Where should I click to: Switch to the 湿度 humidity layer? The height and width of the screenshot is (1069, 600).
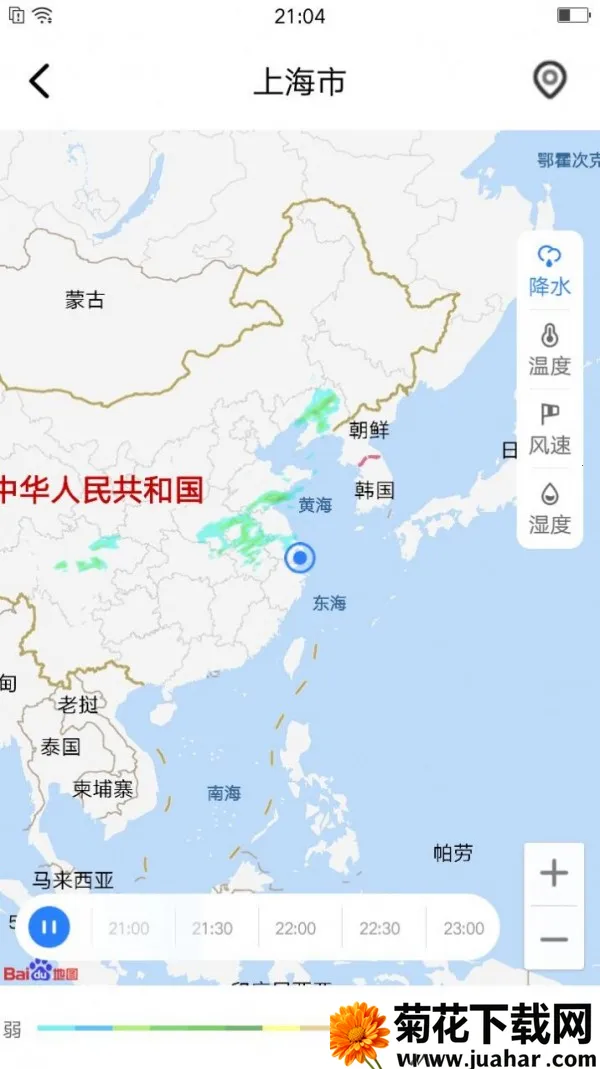coord(550,508)
